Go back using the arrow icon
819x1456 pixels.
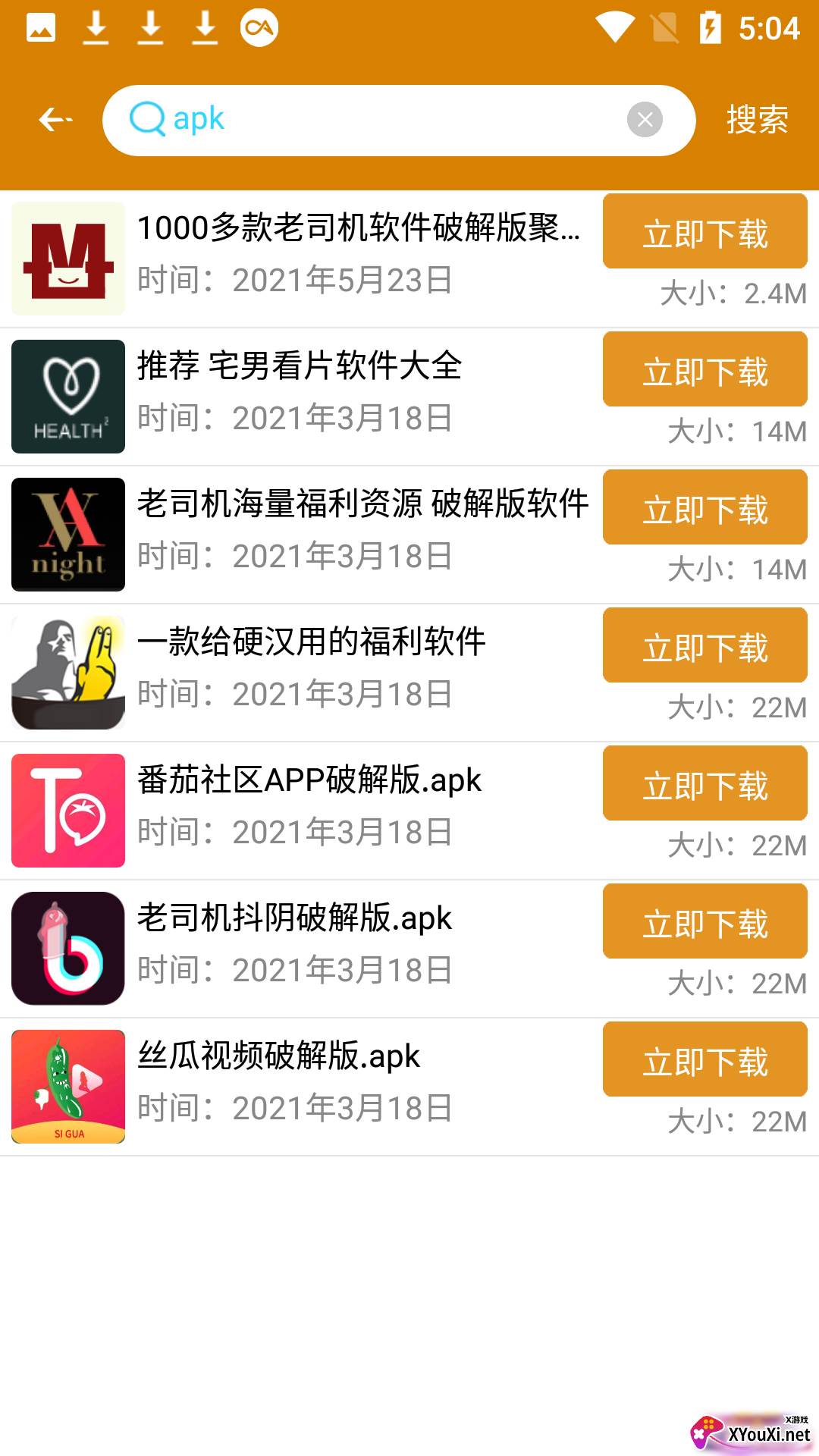[x=55, y=120]
